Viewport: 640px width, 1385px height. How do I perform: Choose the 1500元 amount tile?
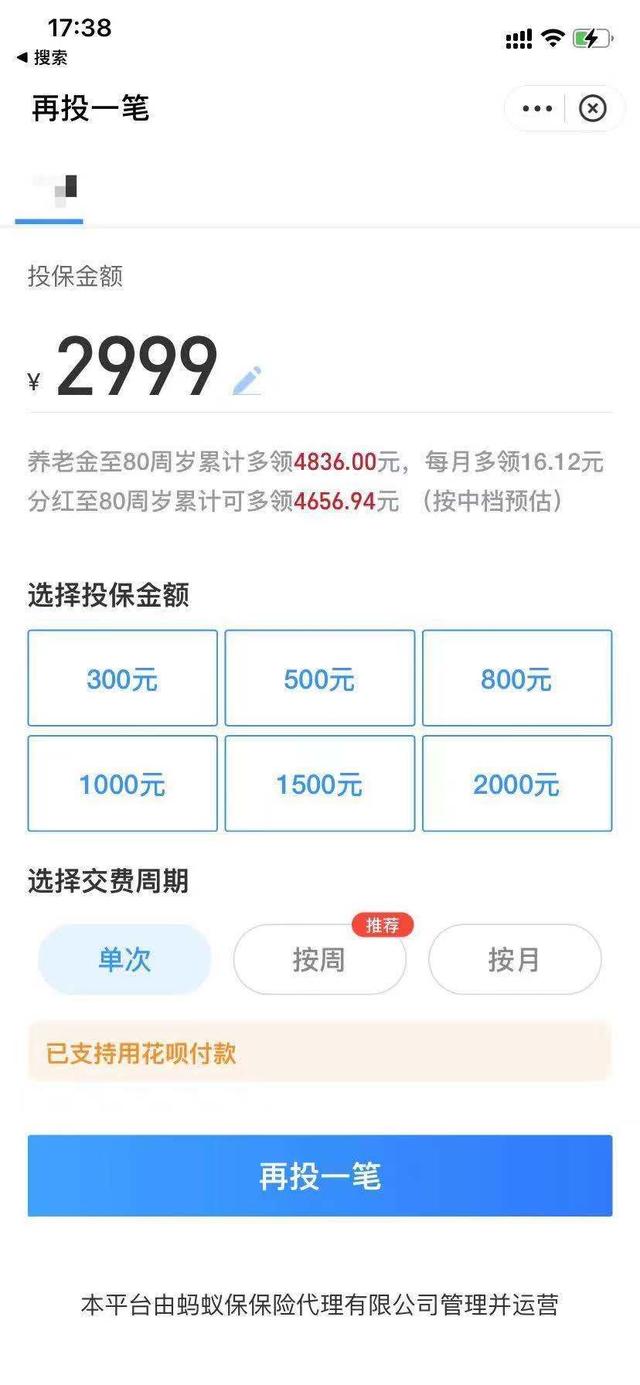319,784
